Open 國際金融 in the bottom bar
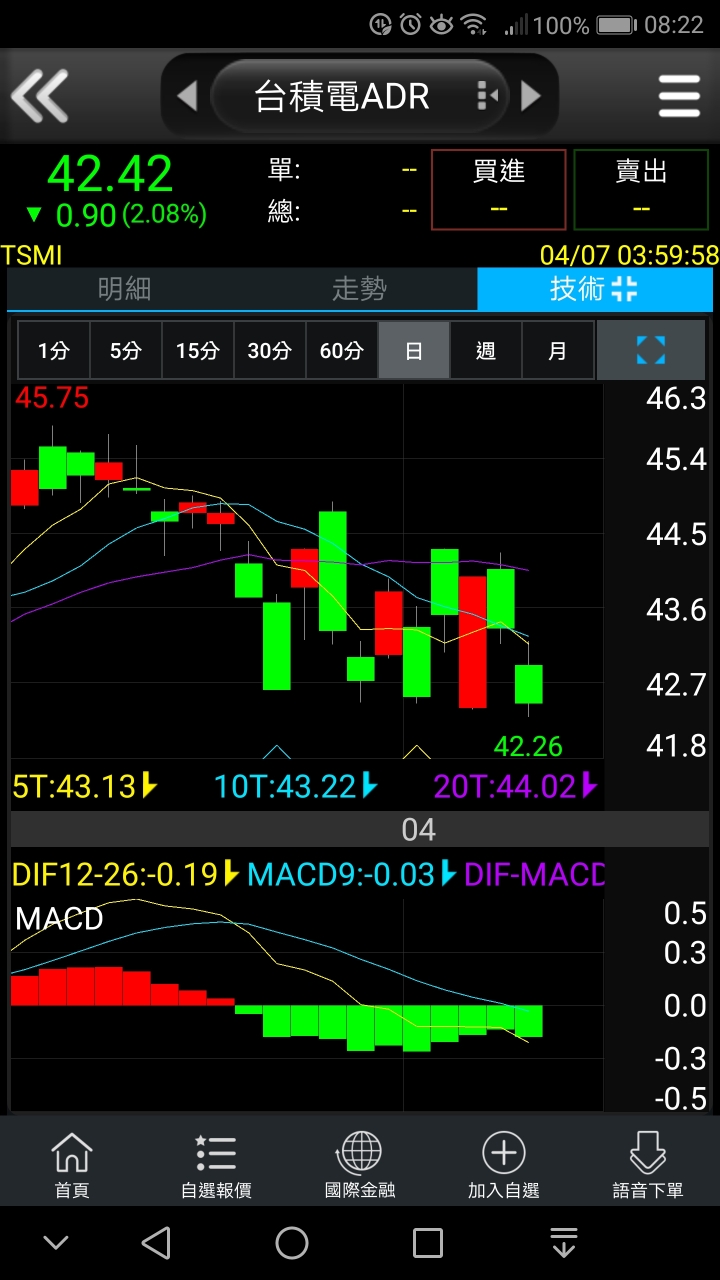This screenshot has height=1280, width=720. 360,1165
